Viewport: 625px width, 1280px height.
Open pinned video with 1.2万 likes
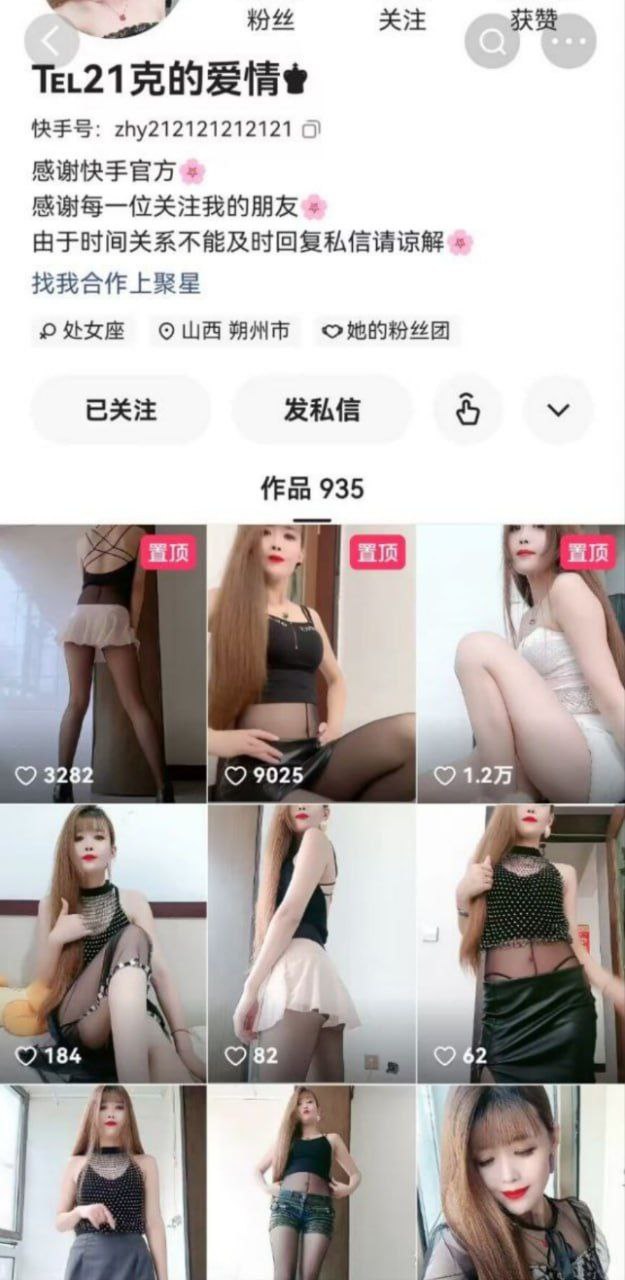(520, 664)
